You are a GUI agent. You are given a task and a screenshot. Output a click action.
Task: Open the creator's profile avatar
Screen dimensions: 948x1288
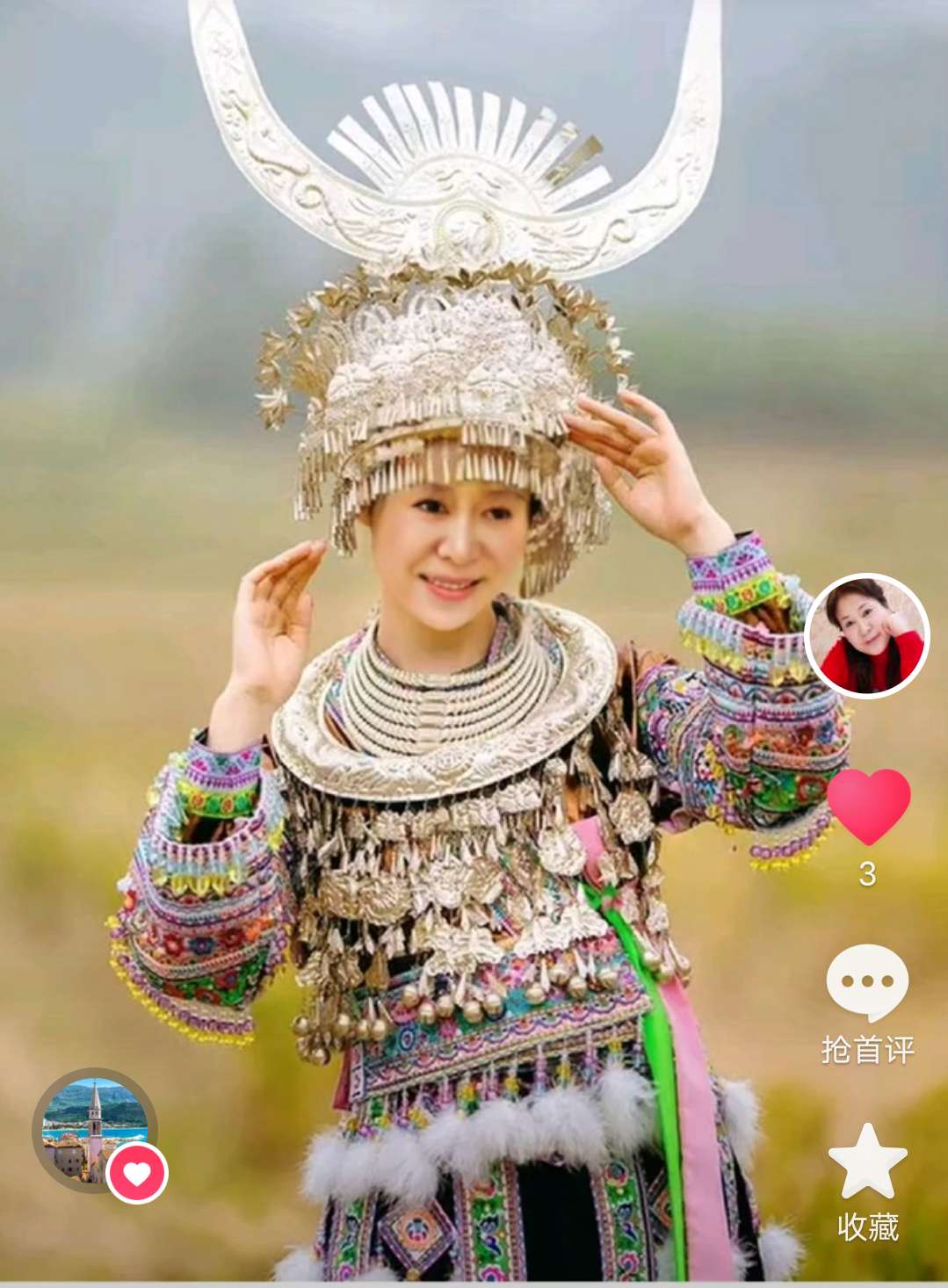(x=866, y=634)
